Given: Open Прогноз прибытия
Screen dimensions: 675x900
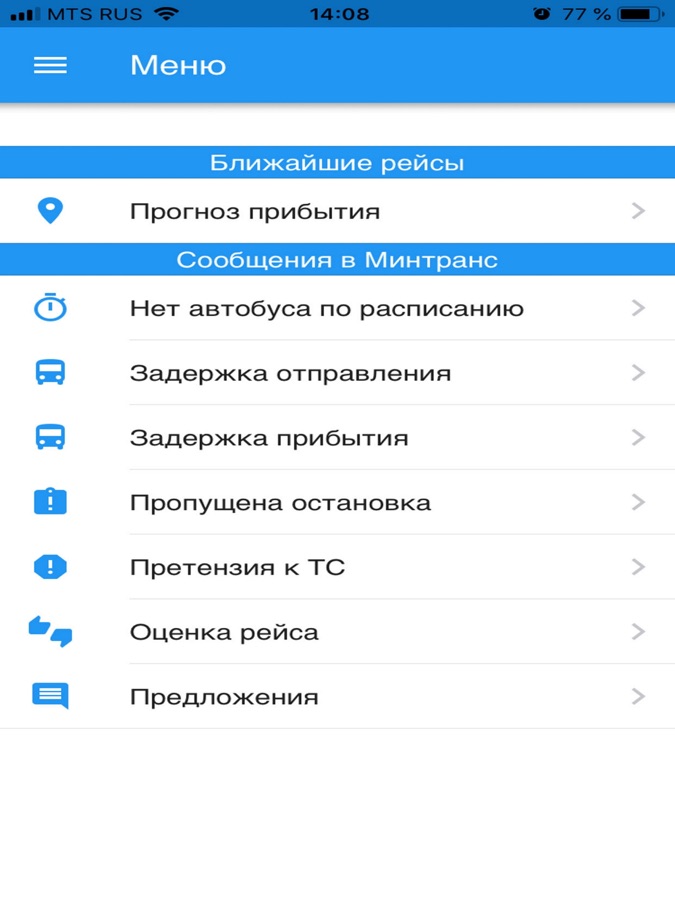Looking at the screenshot, I should point(337,212).
